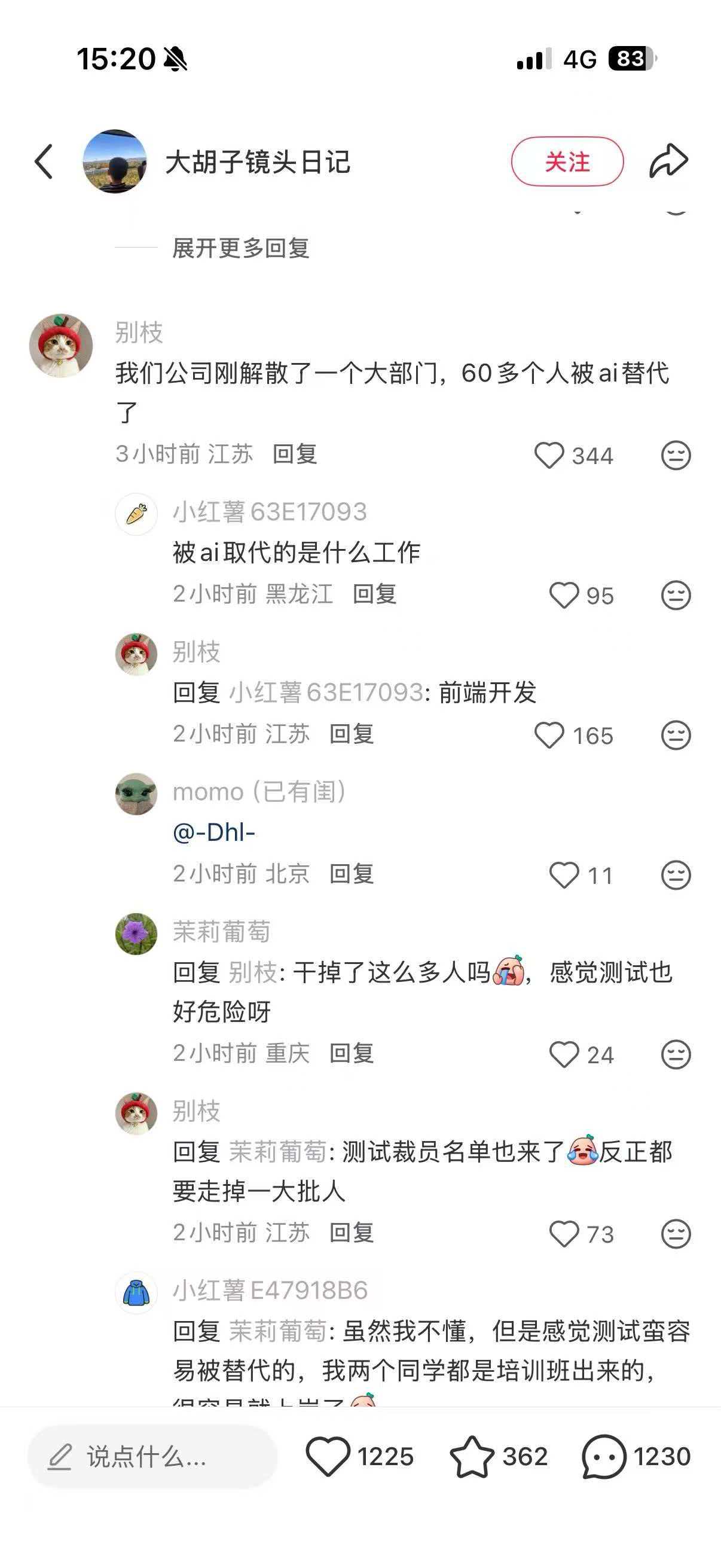721x1568 pixels.
Task: Like 茉莉葡萄's comment with 24 likes
Action: pyautogui.click(x=563, y=1054)
